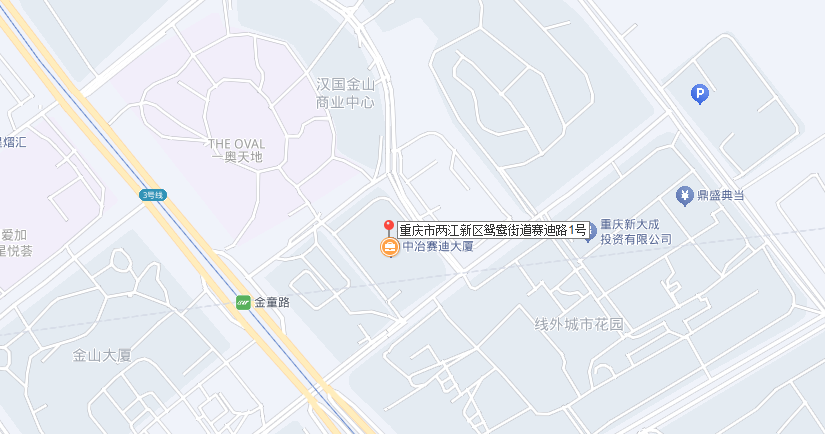
Task: Tap the blue parking icon
Action: 700,95
